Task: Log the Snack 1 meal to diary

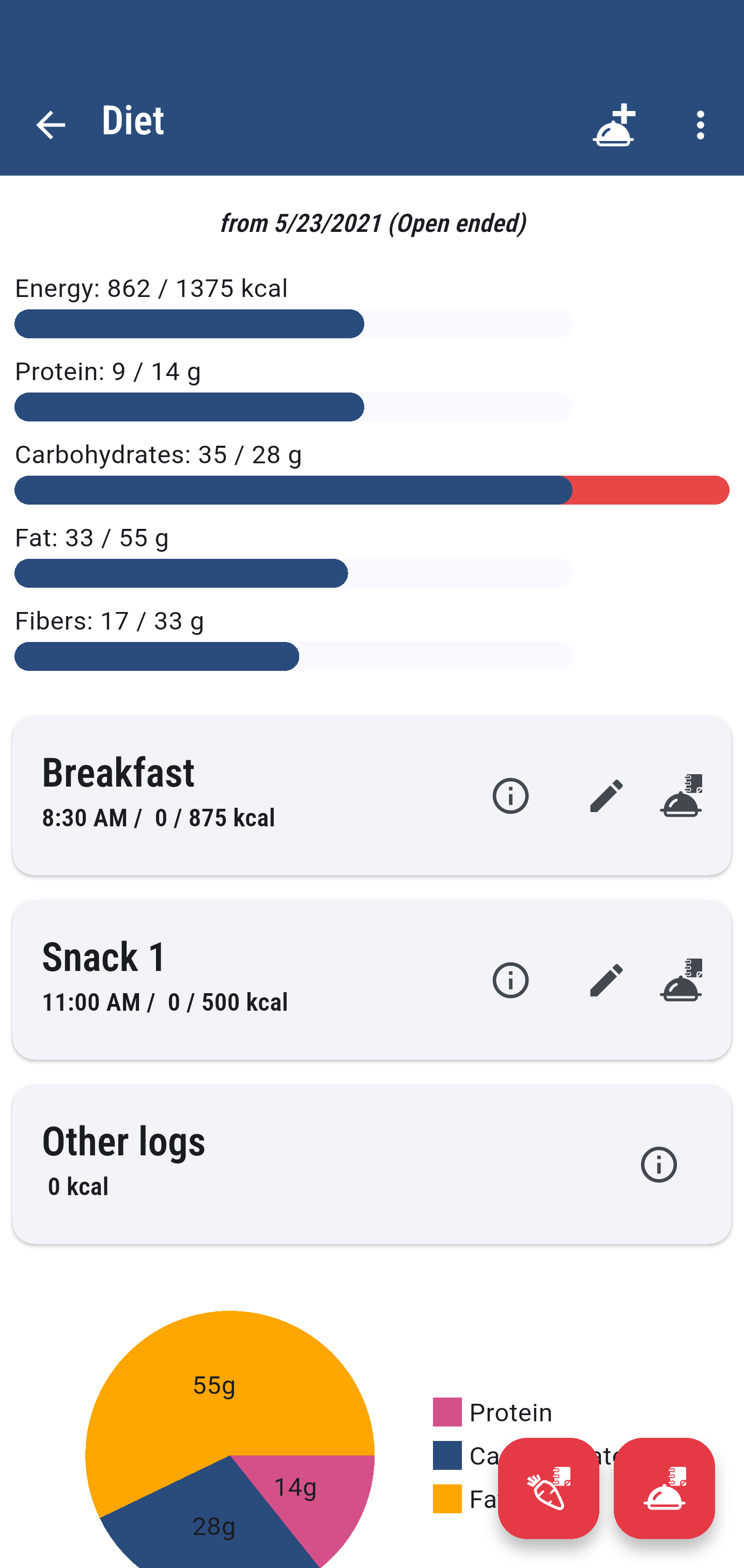Action: pyautogui.click(x=680, y=980)
